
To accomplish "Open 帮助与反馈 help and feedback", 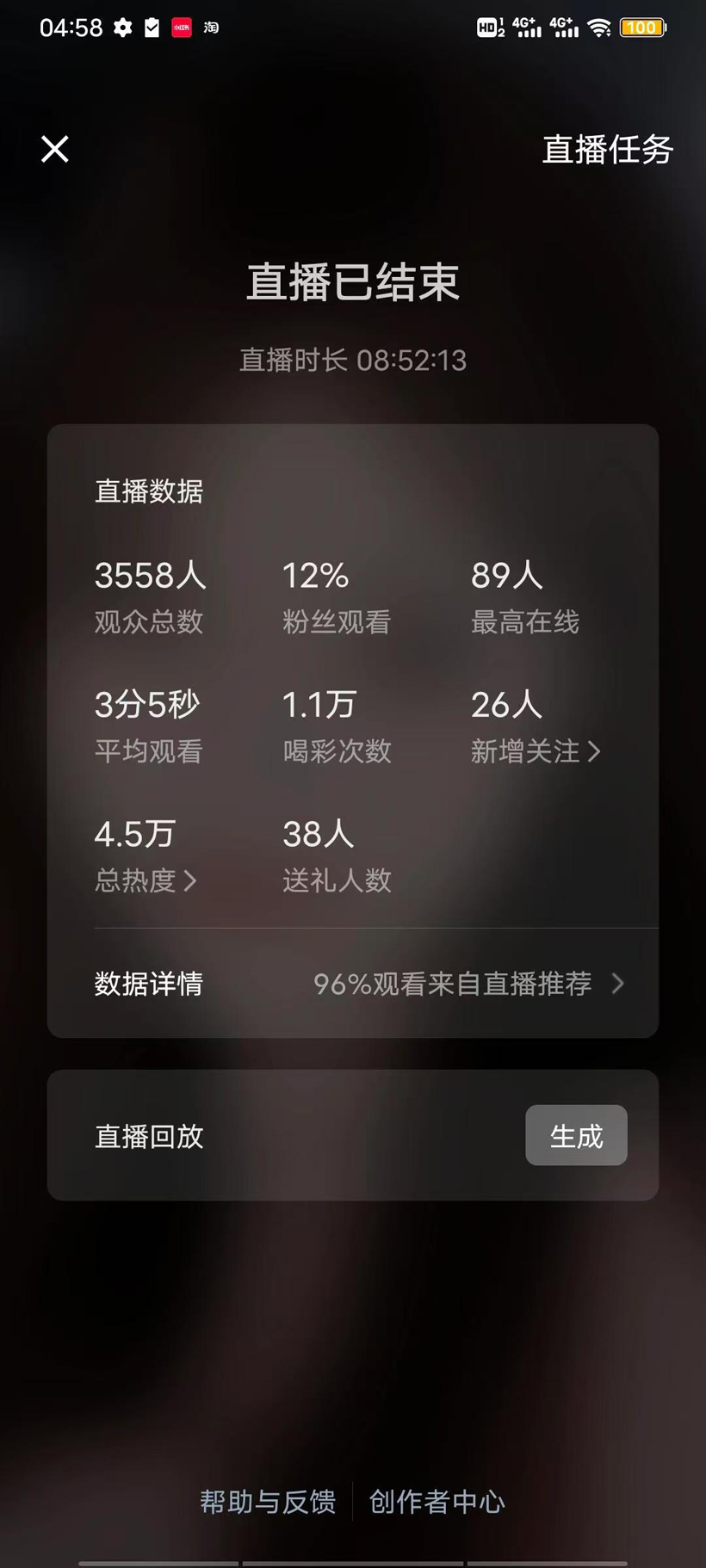I will pyautogui.click(x=268, y=1502).
